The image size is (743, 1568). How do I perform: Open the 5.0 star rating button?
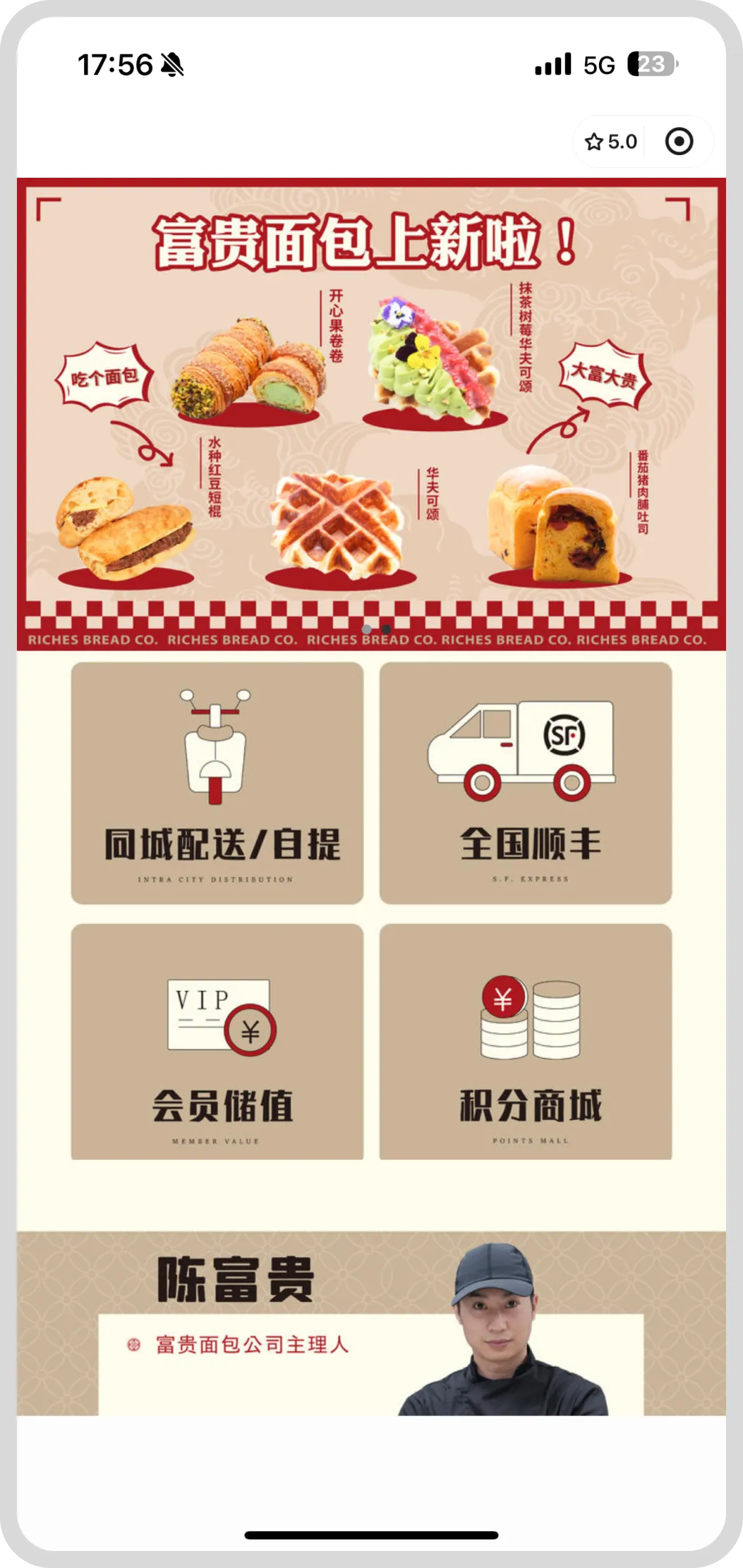tap(610, 142)
